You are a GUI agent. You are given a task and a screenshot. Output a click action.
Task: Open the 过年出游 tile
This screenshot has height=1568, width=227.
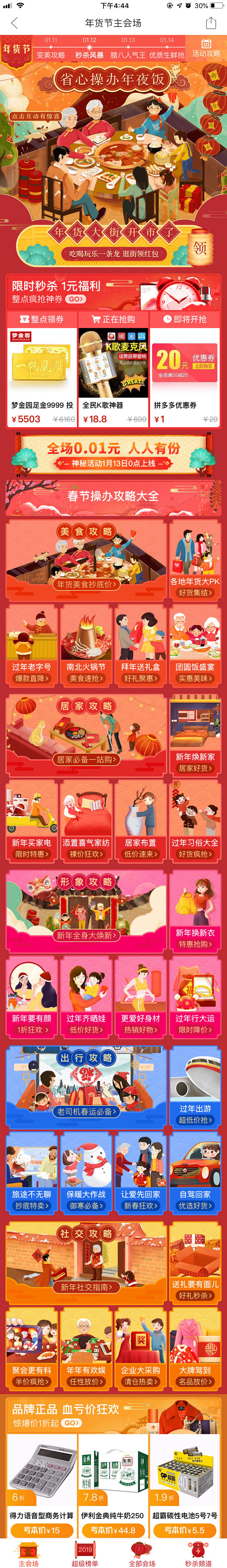pos(195,1080)
